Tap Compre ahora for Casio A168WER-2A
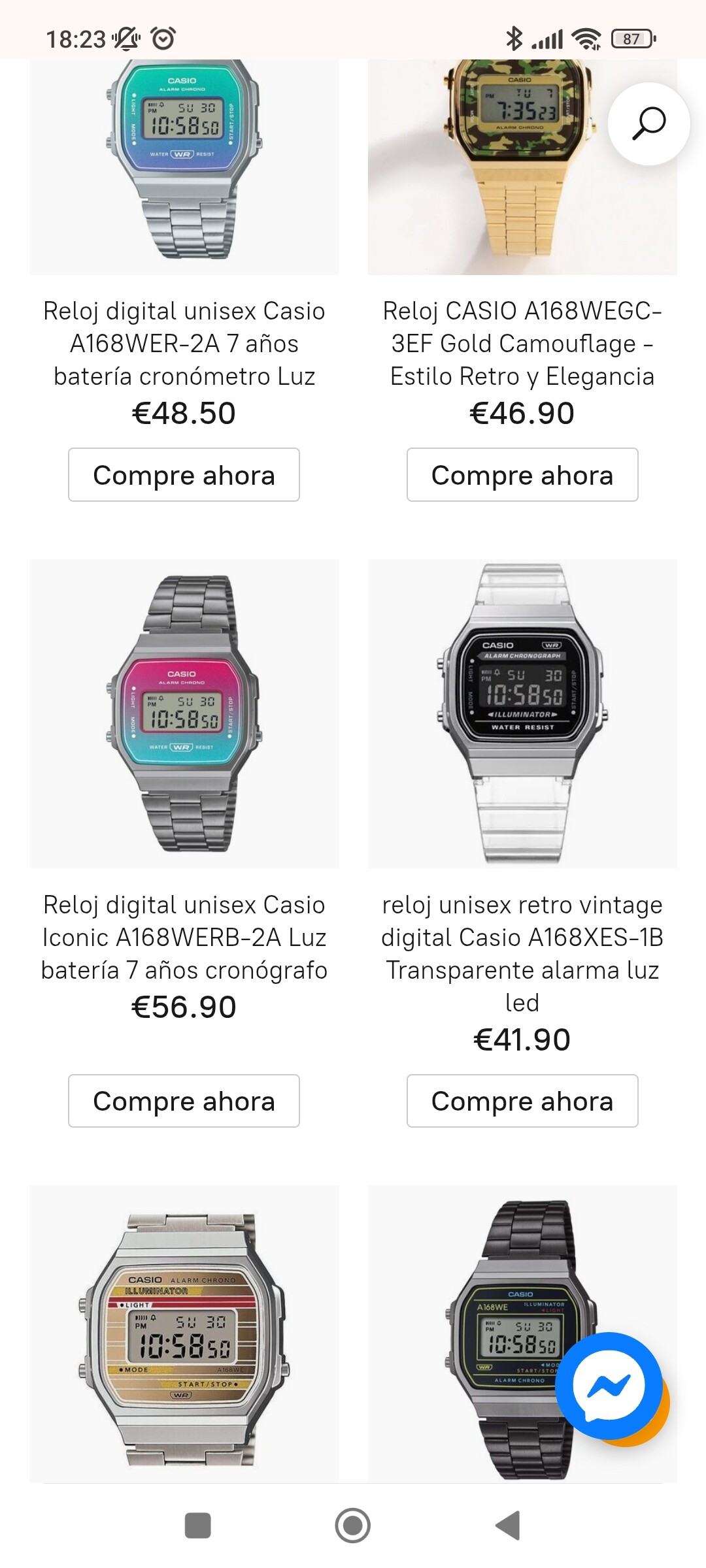 tap(184, 475)
